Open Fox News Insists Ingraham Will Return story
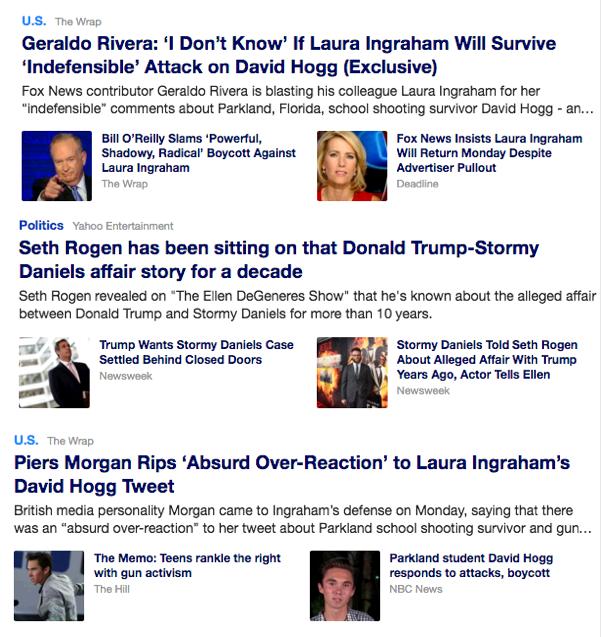This screenshot has height=637, width=601. pos(488,153)
